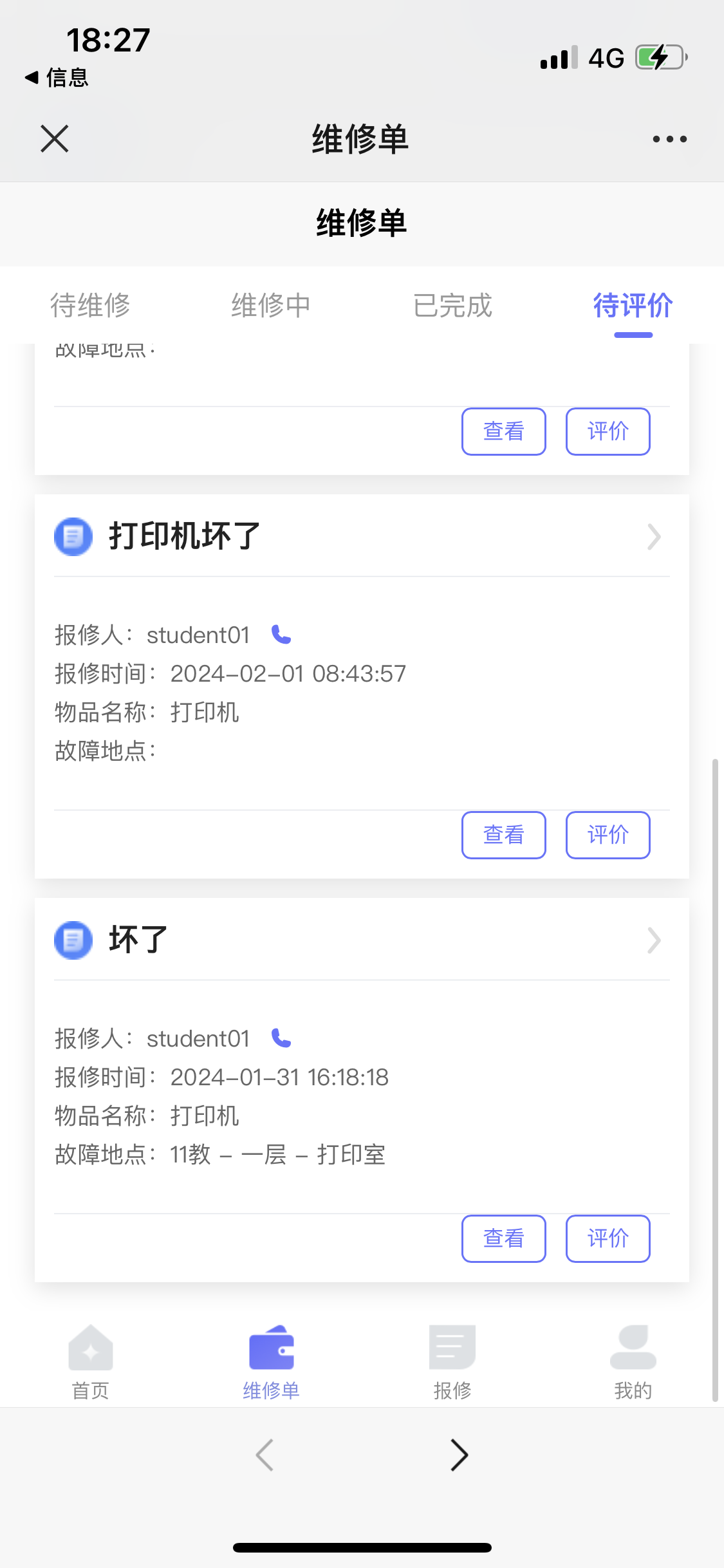Image resolution: width=724 pixels, height=1568 pixels.
Task: Click 查看 on the topmost partially visible order
Action: pyautogui.click(x=503, y=431)
